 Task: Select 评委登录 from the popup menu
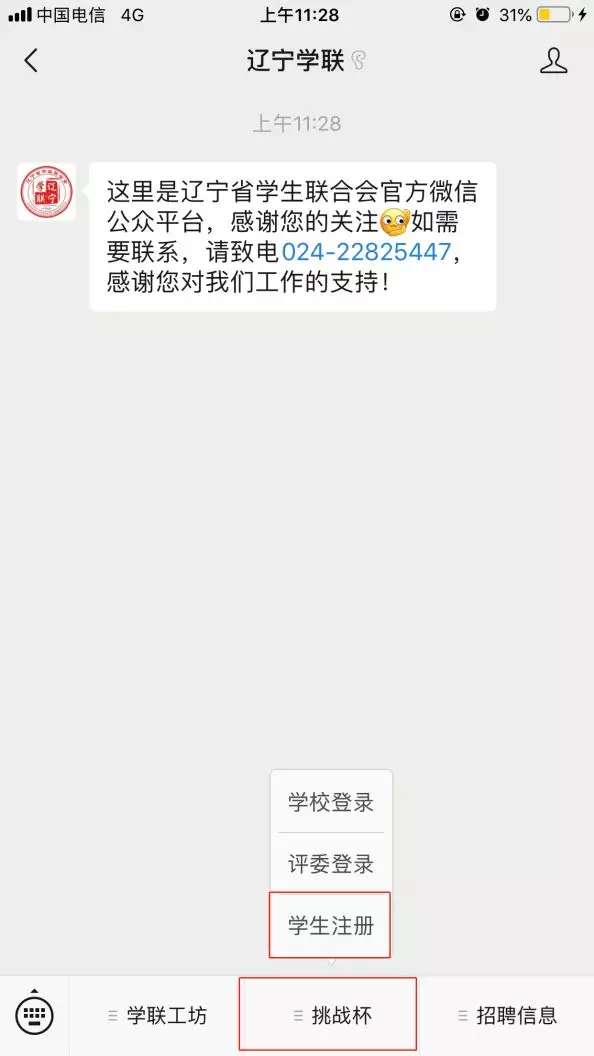331,863
